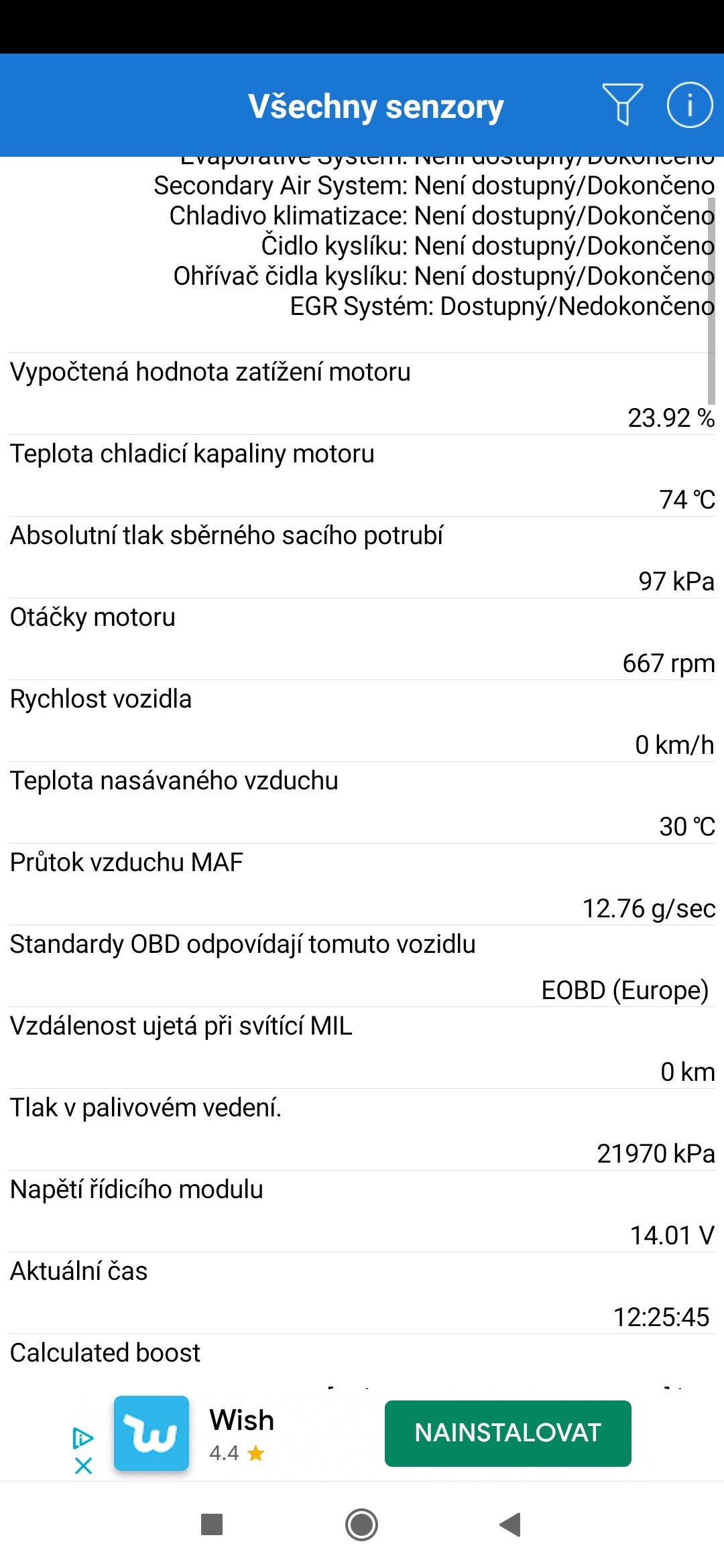
Task: Go to the home screen
Action: 361,1524
